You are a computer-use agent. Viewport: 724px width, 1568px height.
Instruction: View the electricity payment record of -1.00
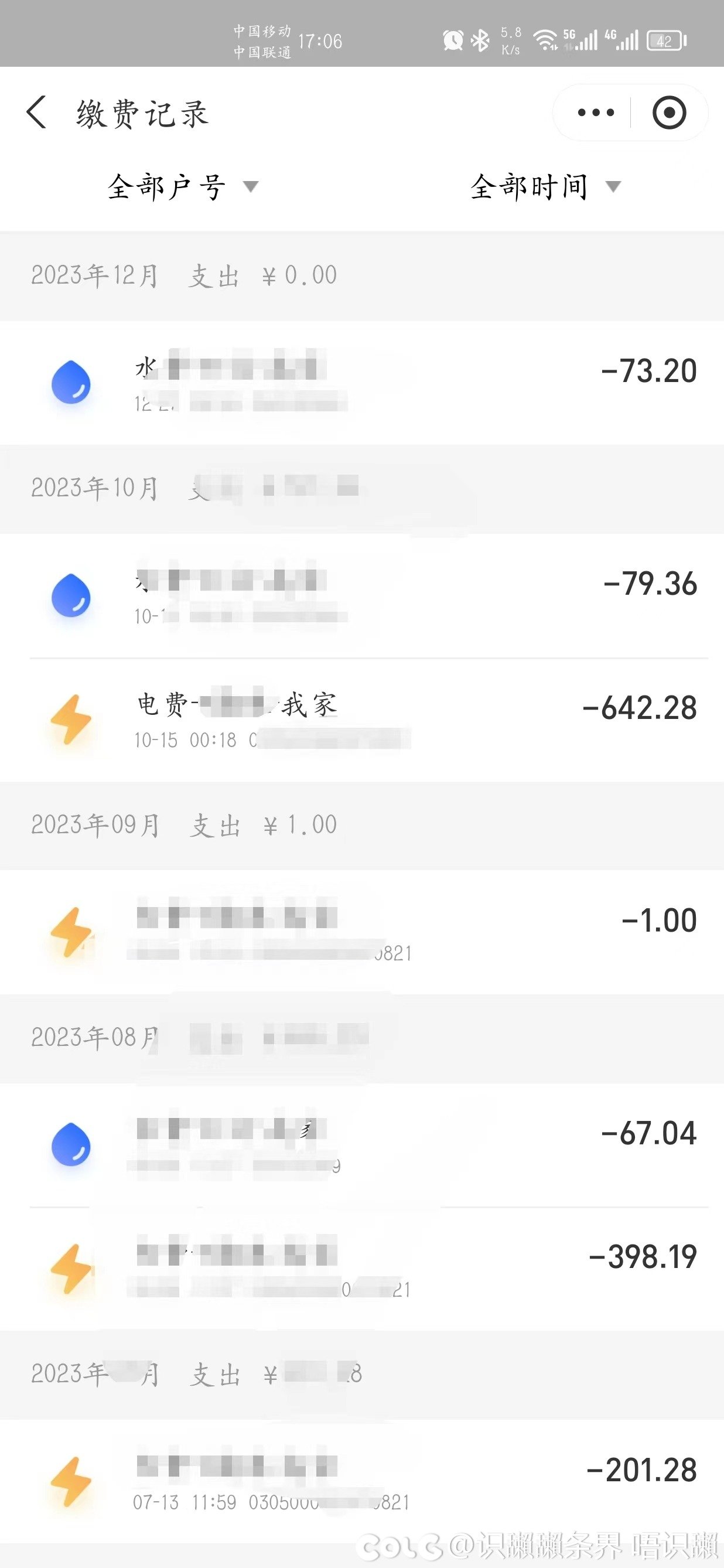362,932
